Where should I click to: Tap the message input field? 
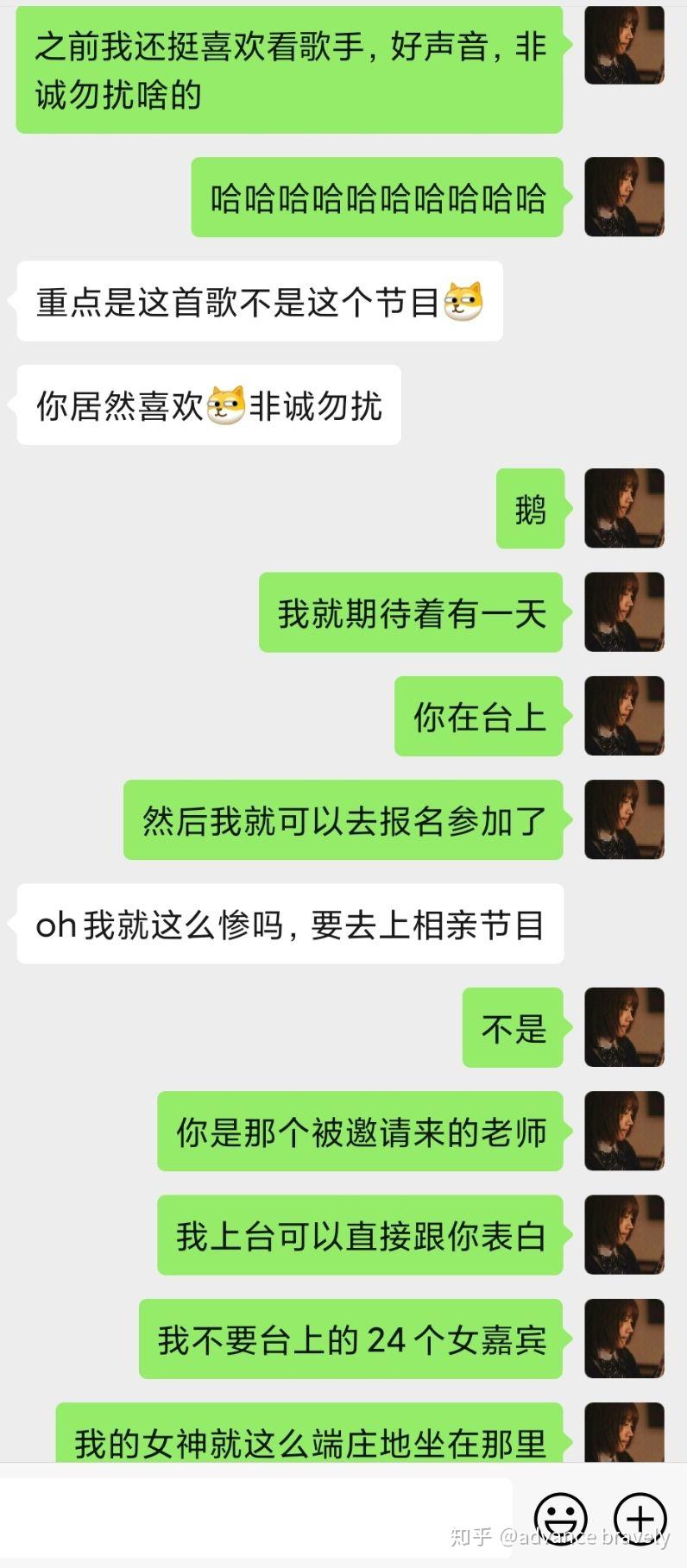click(255, 1517)
